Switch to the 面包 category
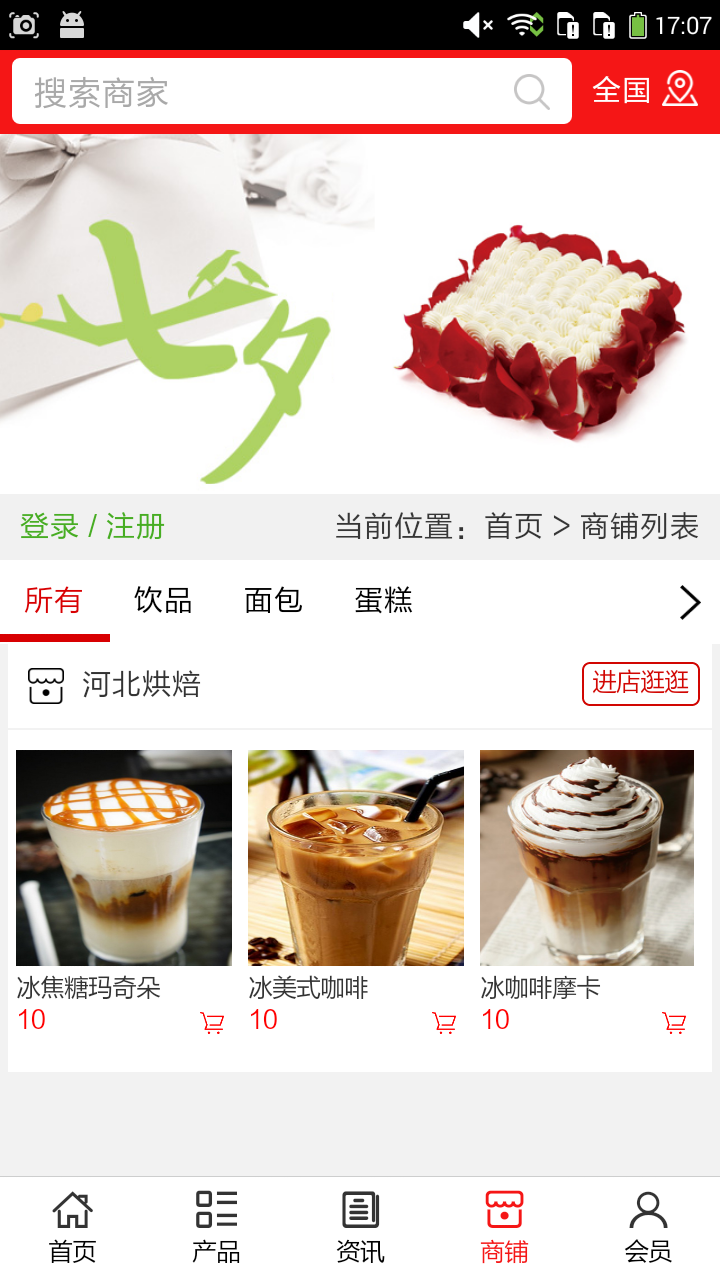Viewport: 720px width, 1280px height. pos(273,600)
